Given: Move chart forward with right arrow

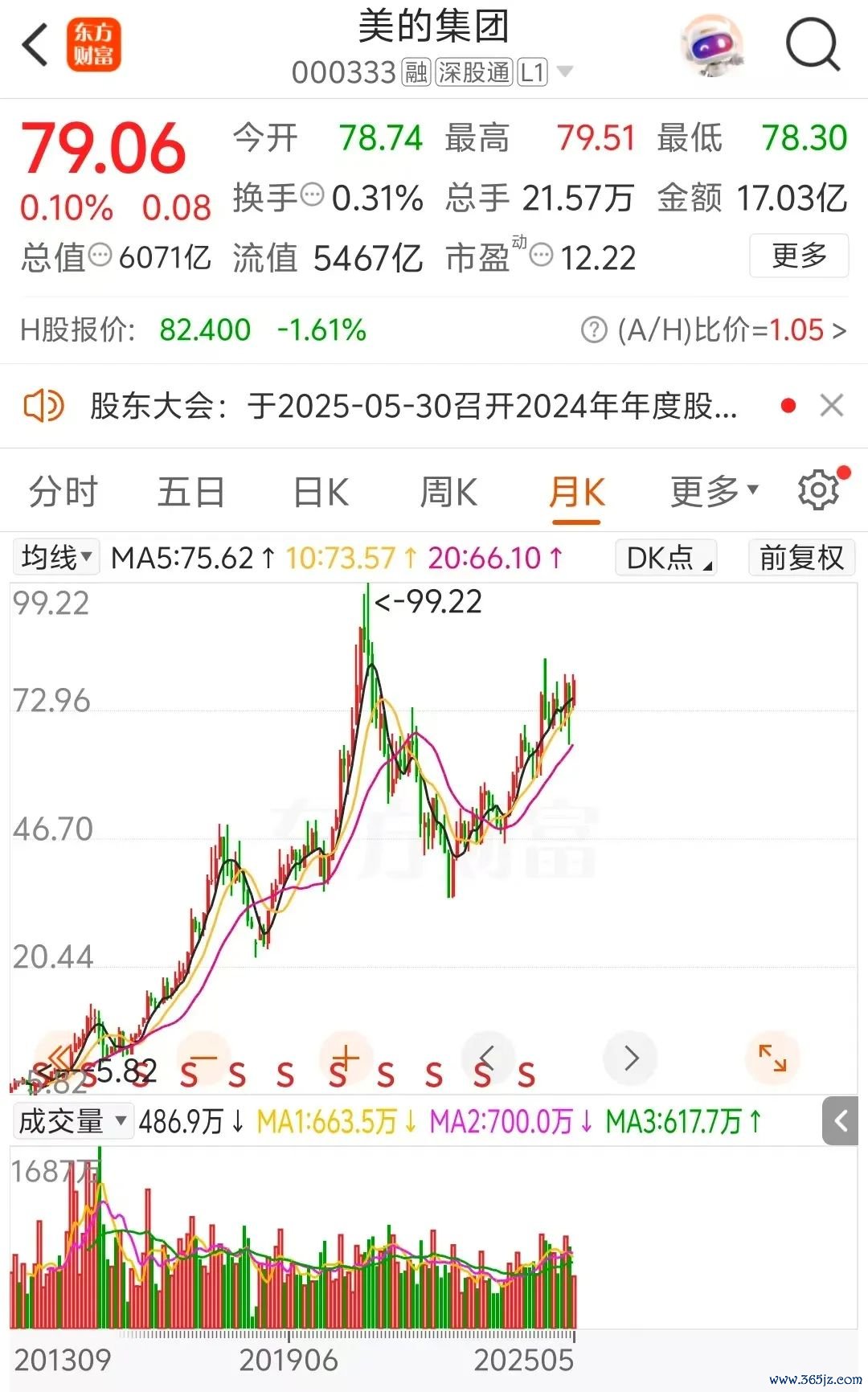Looking at the screenshot, I should click(x=631, y=1058).
